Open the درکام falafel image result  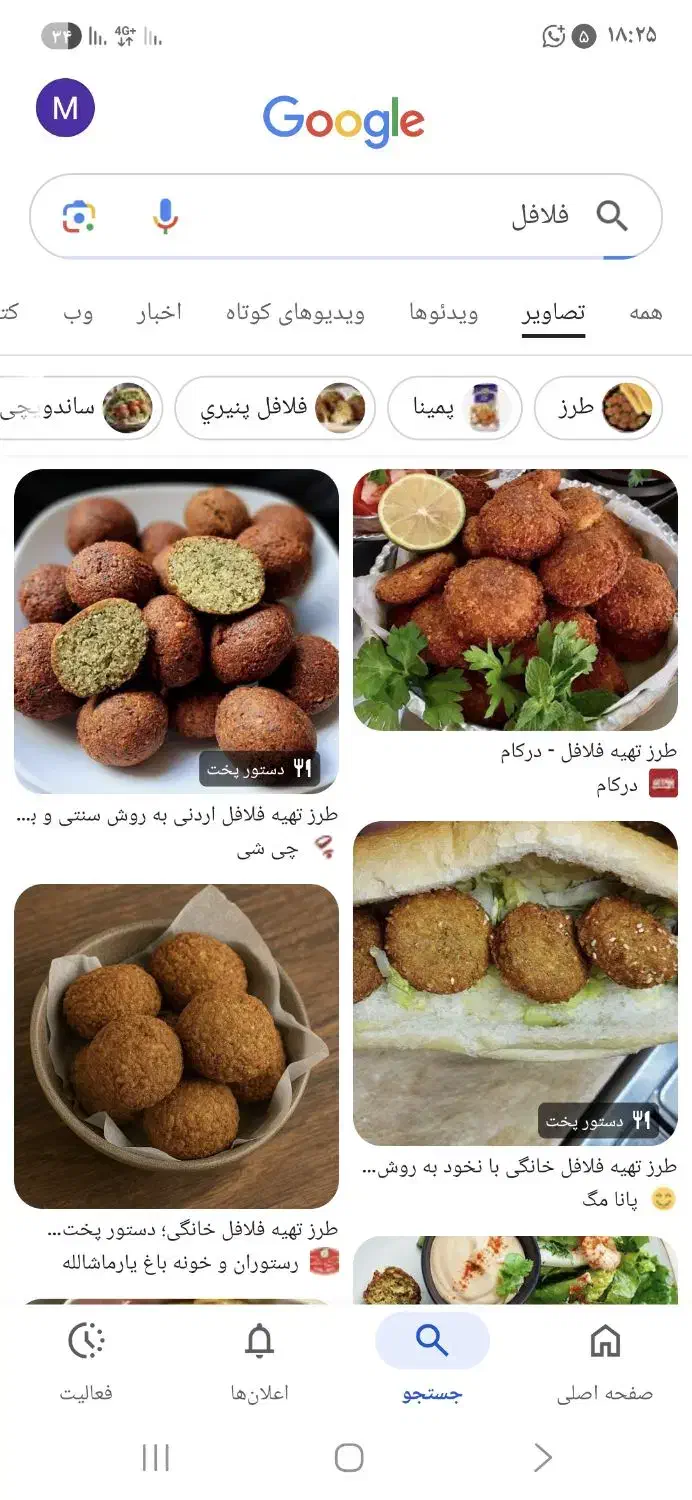point(515,600)
